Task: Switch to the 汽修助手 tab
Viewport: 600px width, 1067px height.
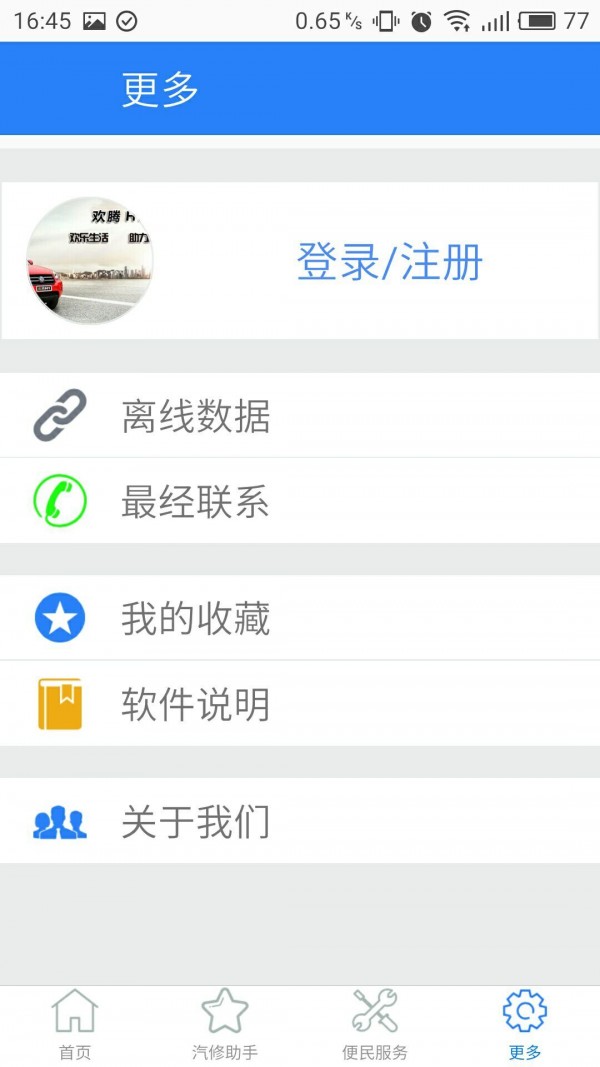Action: click(x=225, y=1025)
